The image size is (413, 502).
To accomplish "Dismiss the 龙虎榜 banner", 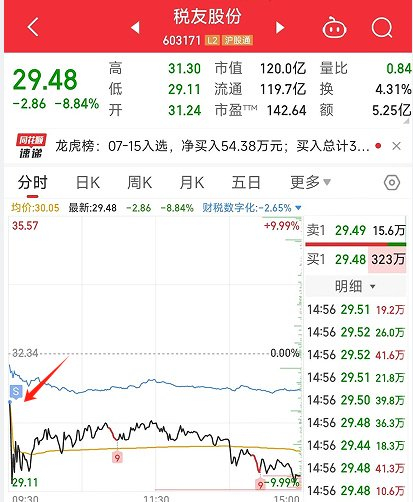I will point(396,146).
